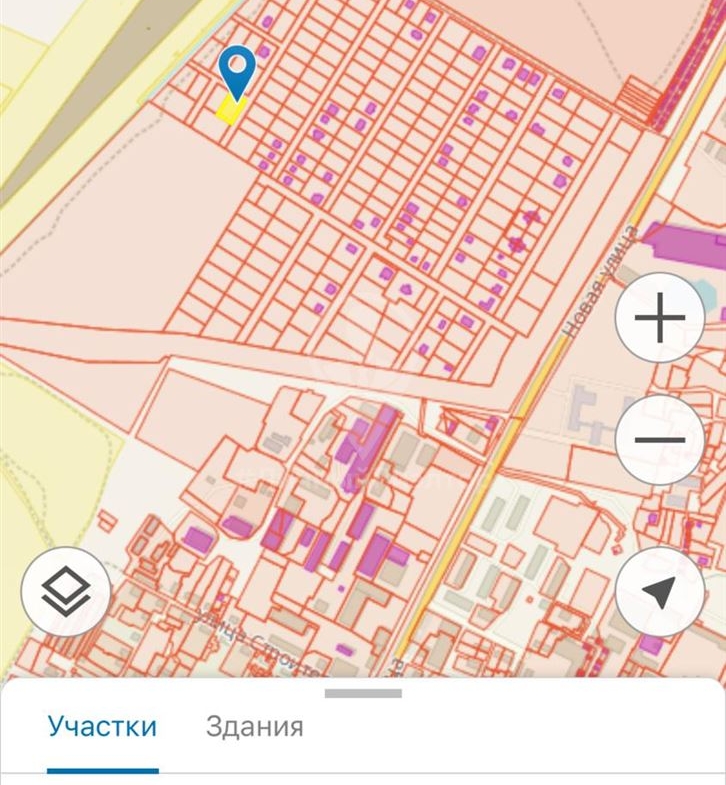Switch to the Участки tab
This screenshot has height=785, width=726.
click(102, 727)
